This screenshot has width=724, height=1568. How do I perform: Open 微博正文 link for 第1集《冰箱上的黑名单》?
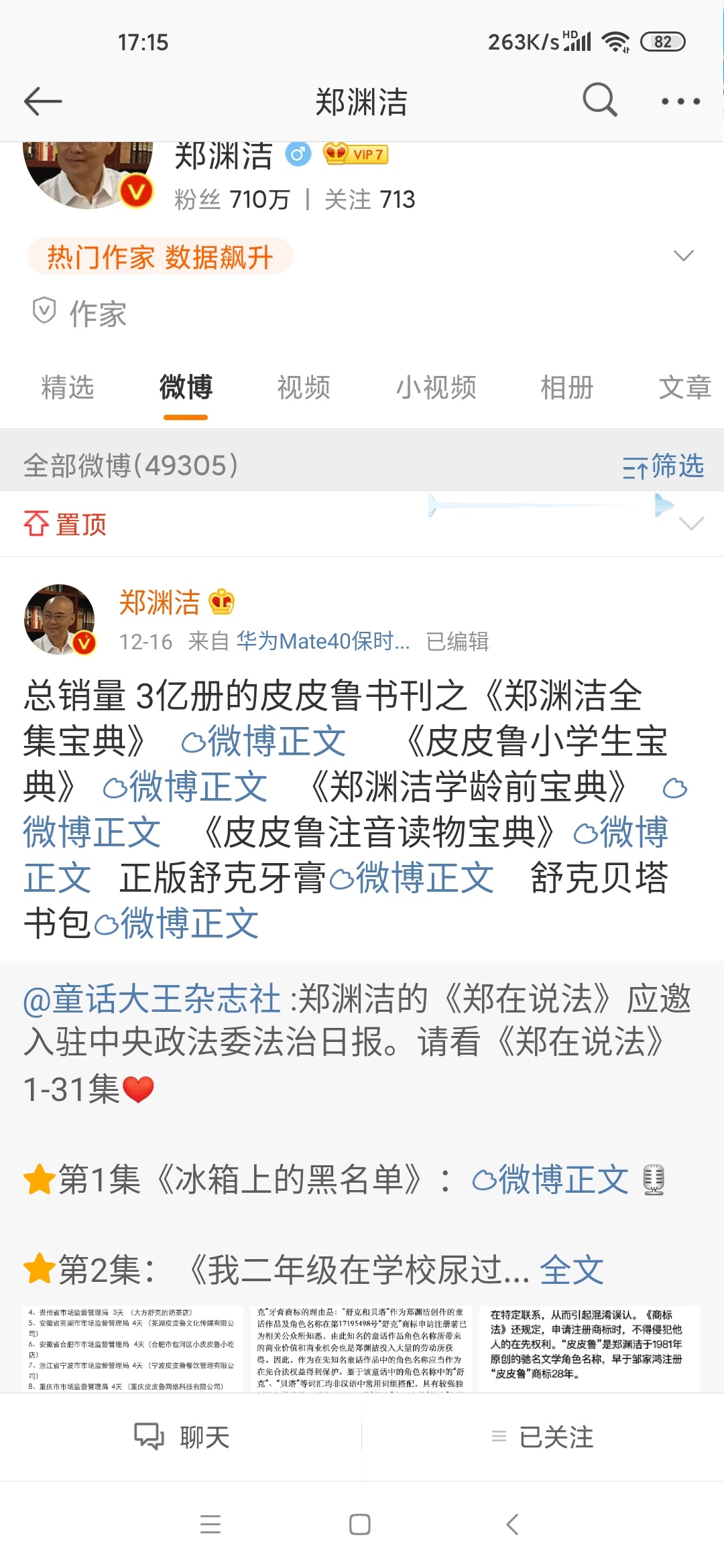tap(551, 1179)
